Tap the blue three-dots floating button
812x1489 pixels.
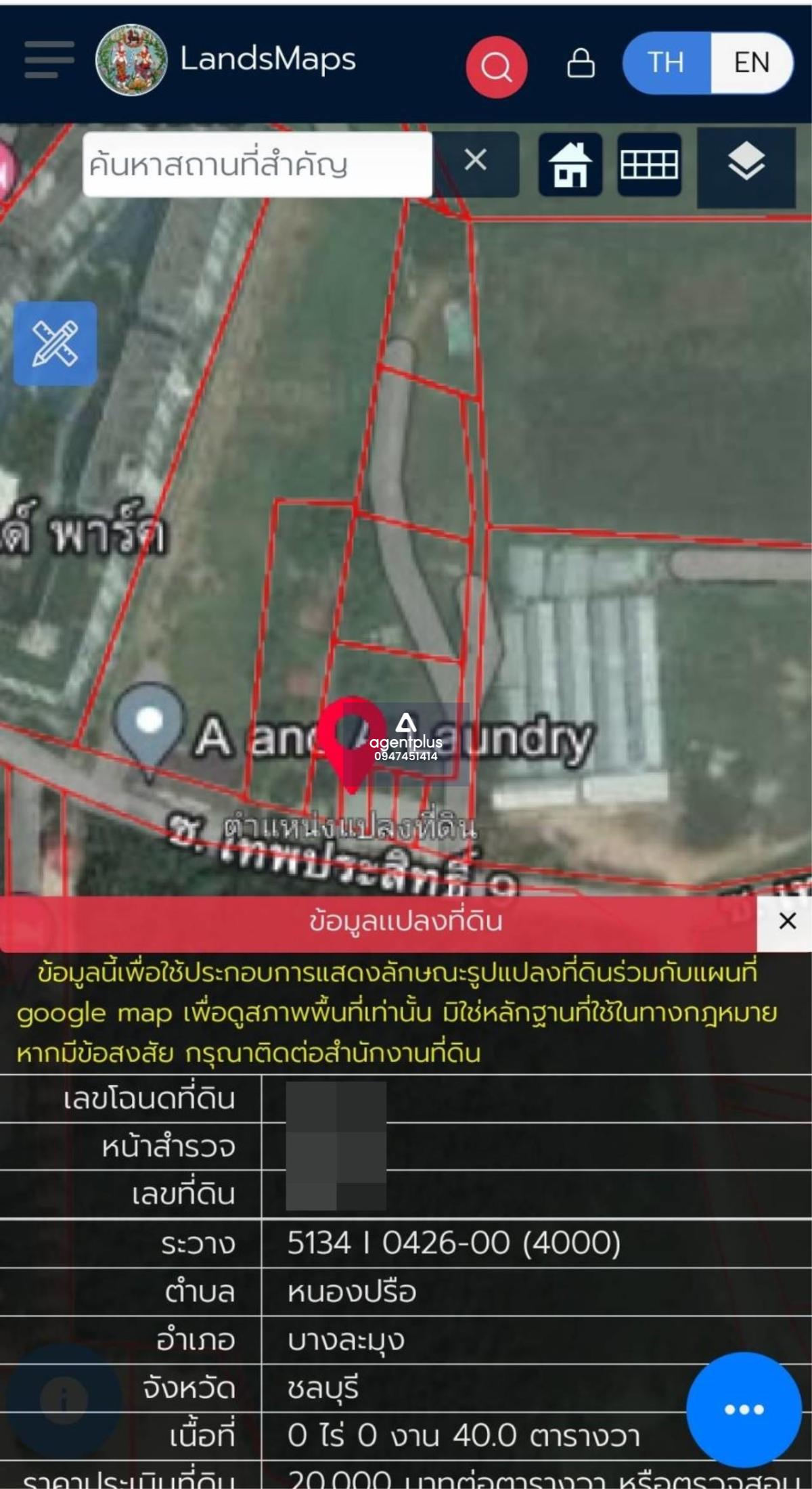[x=744, y=1409]
